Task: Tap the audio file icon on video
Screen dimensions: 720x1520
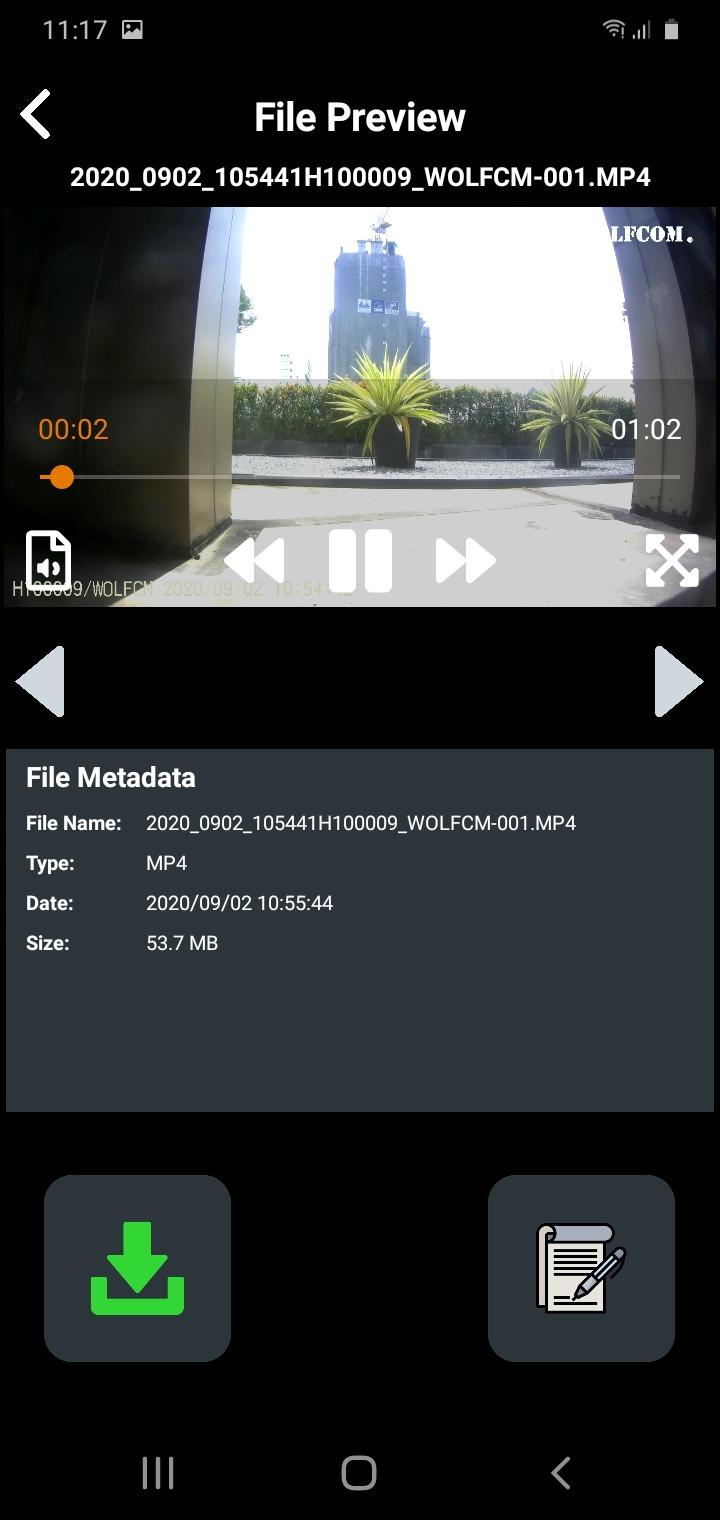Action: click(x=48, y=560)
